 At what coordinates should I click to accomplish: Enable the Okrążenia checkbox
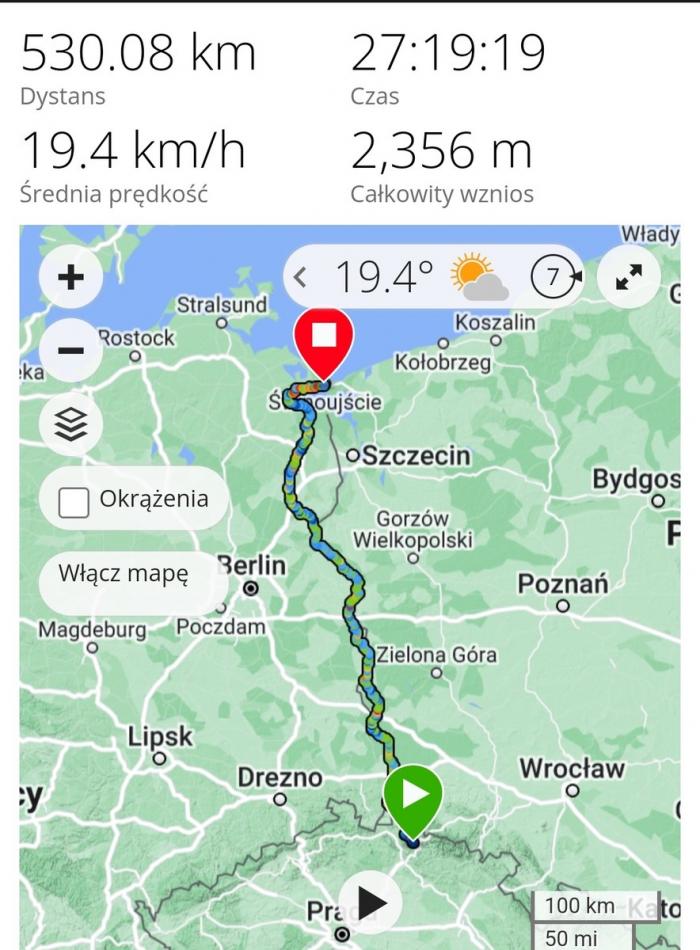[74, 500]
